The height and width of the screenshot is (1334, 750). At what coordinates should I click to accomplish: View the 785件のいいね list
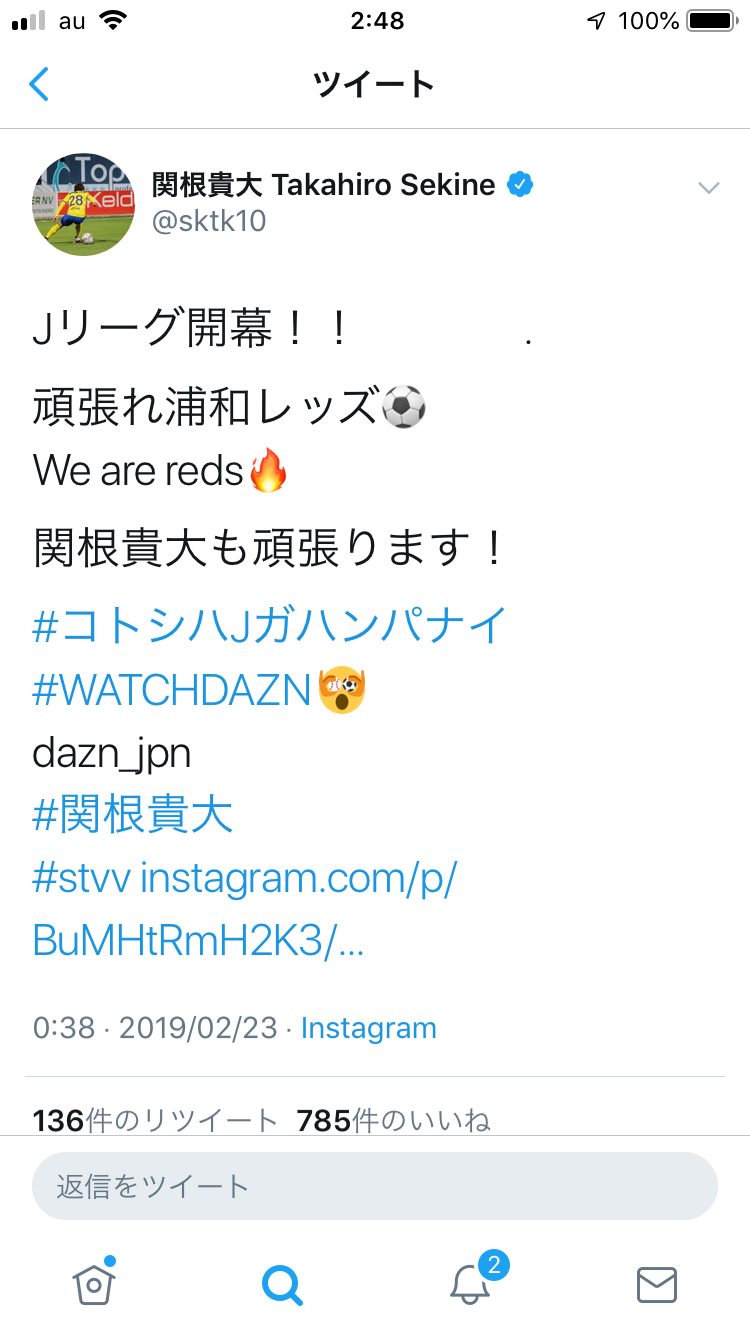(393, 1120)
